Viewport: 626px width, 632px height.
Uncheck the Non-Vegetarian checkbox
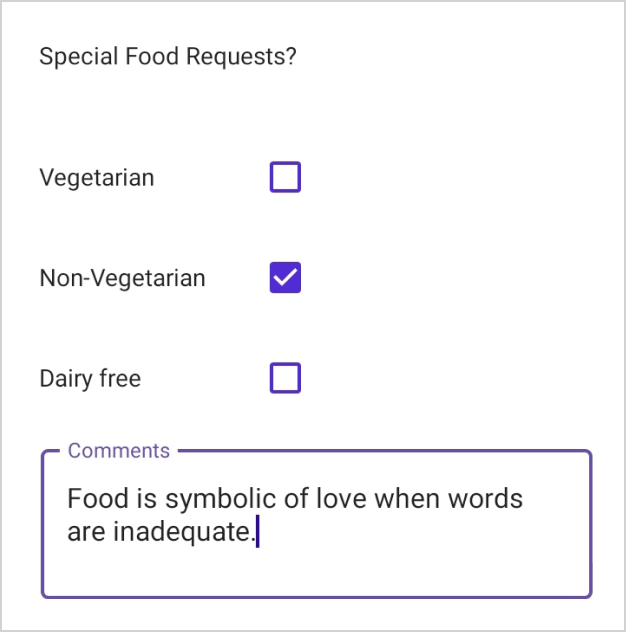[285, 278]
